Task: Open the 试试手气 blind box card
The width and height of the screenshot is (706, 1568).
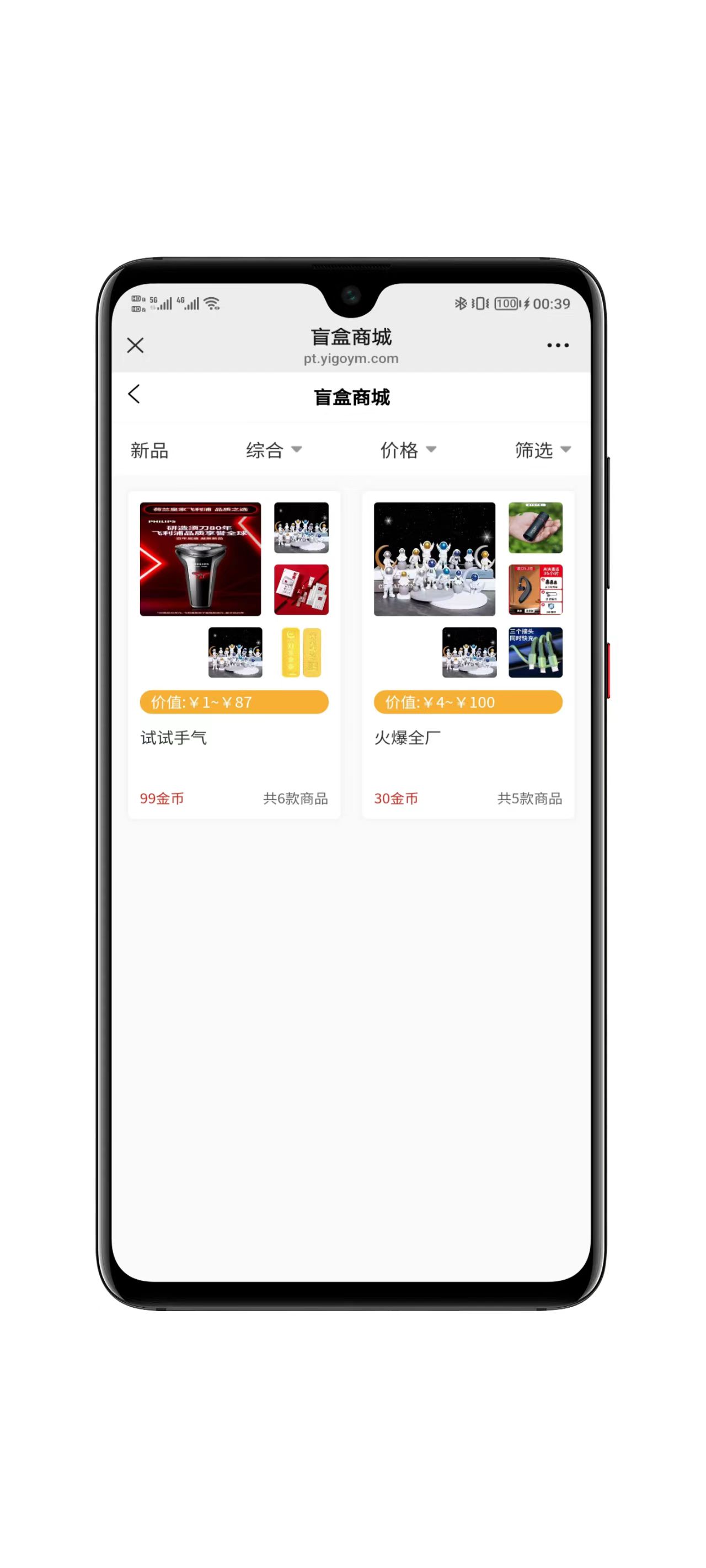Action: (234, 654)
